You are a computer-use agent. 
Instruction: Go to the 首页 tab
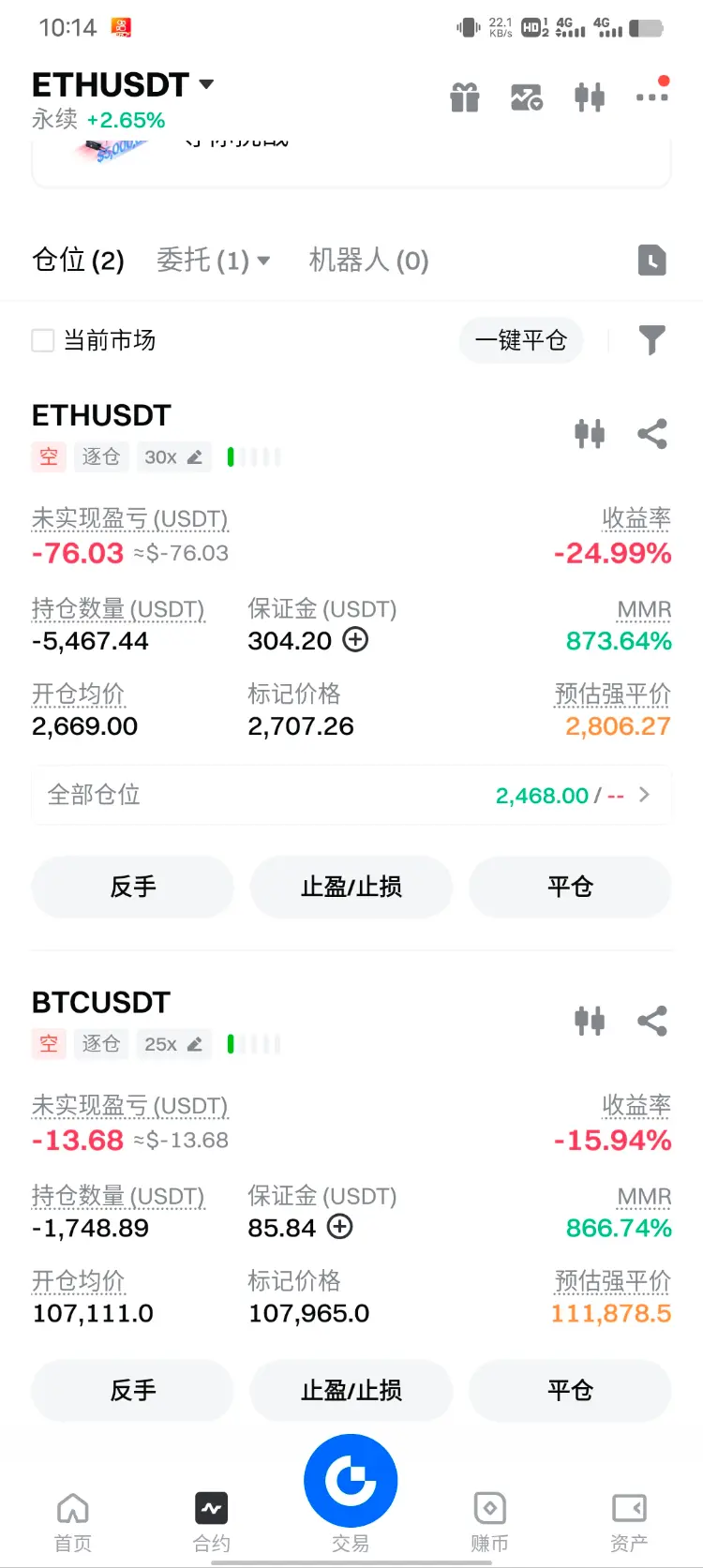(73, 1522)
